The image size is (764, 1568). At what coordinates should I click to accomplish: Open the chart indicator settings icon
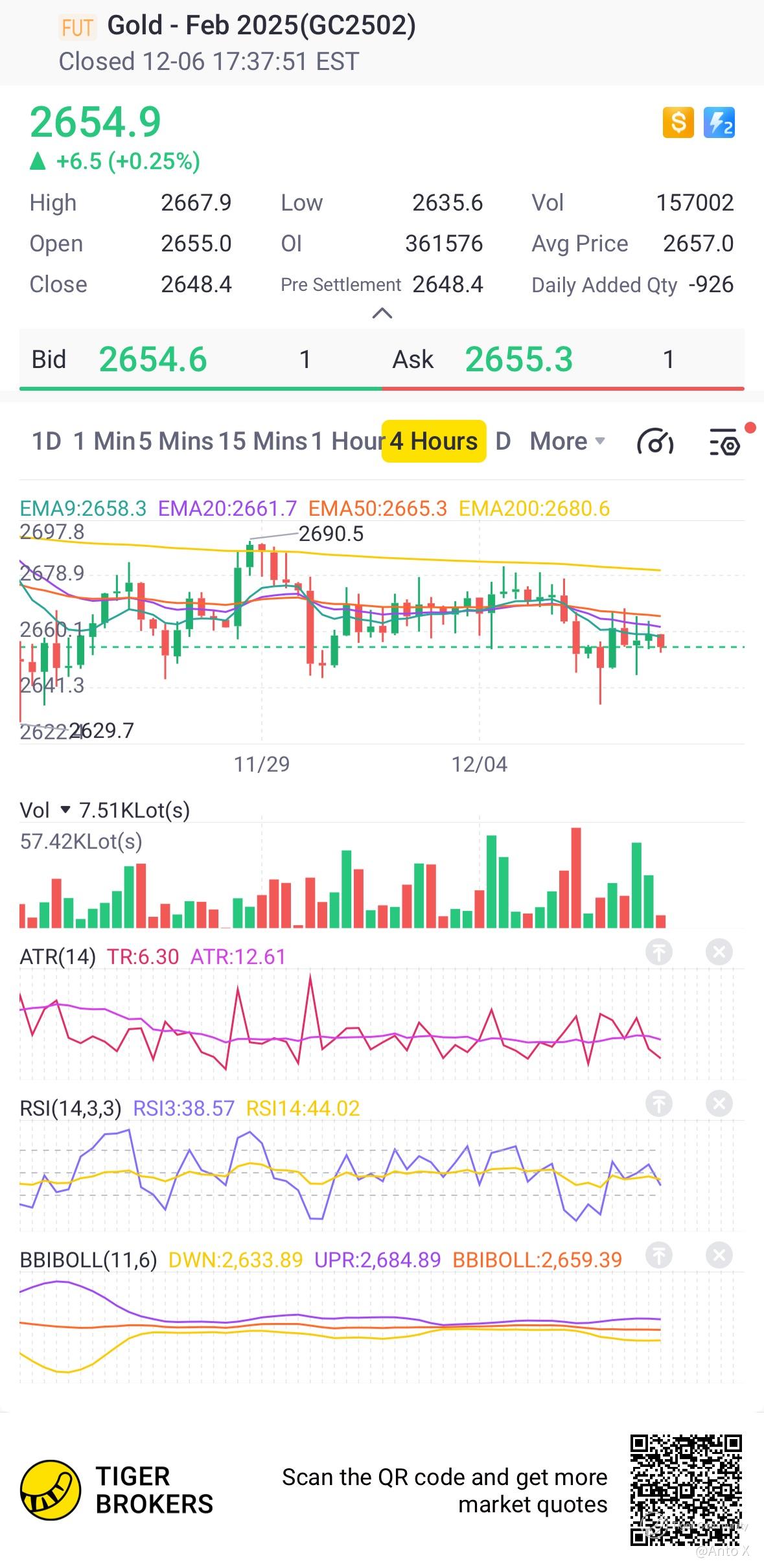(x=724, y=443)
